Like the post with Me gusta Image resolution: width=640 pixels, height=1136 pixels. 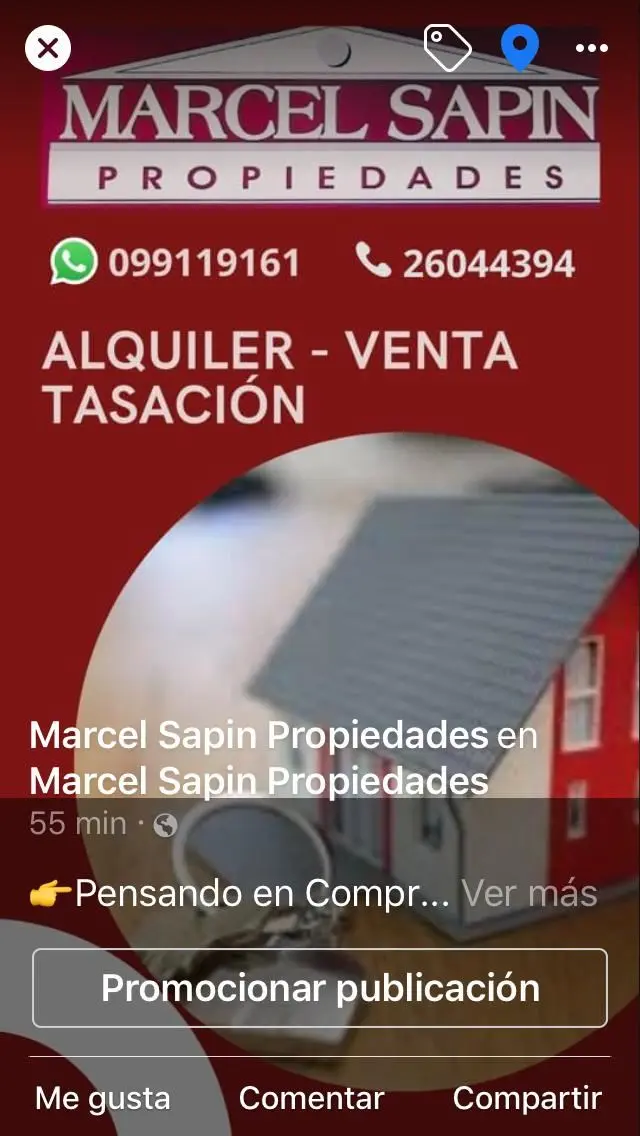click(x=103, y=1098)
